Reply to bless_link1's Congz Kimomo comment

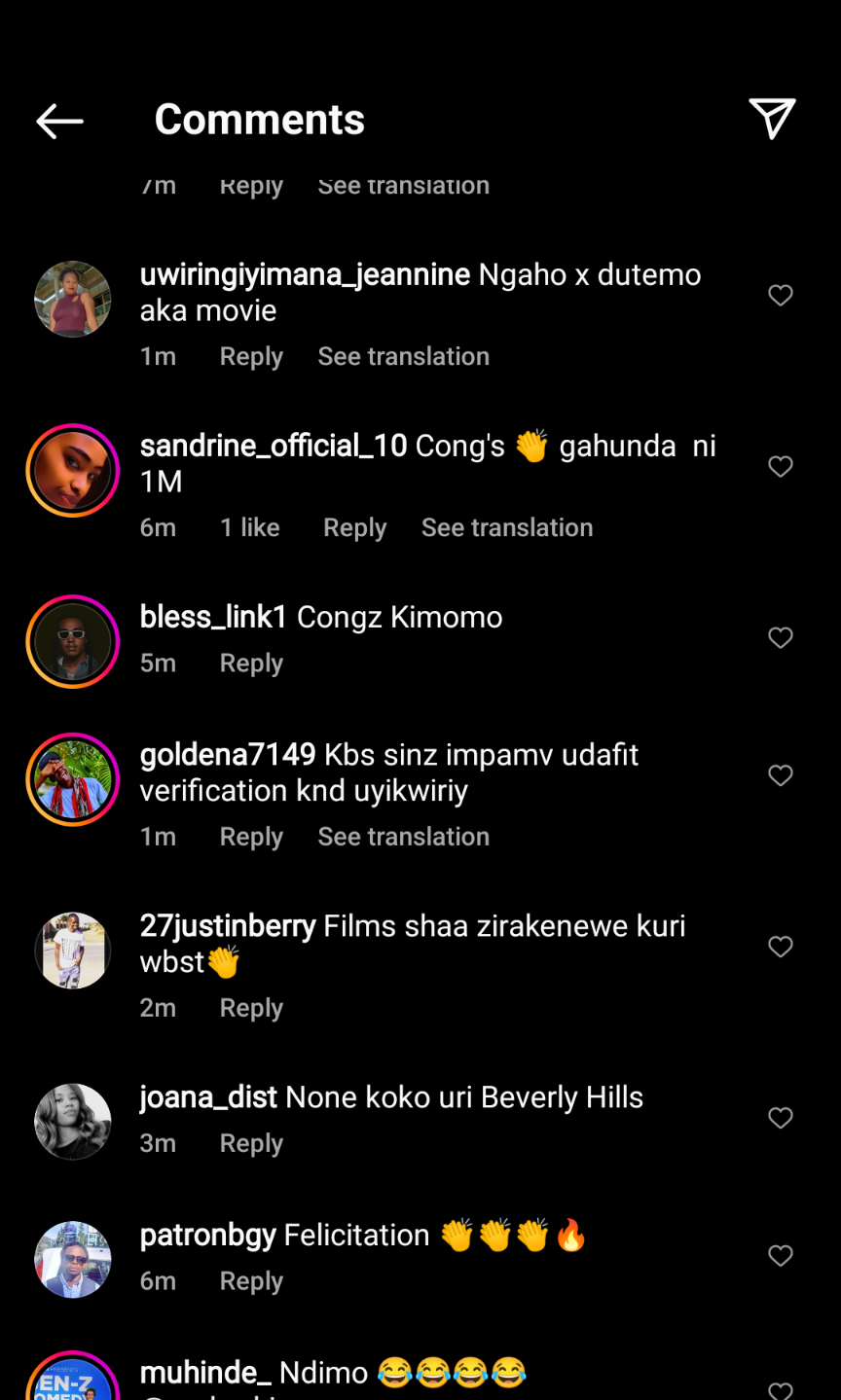[251, 664]
